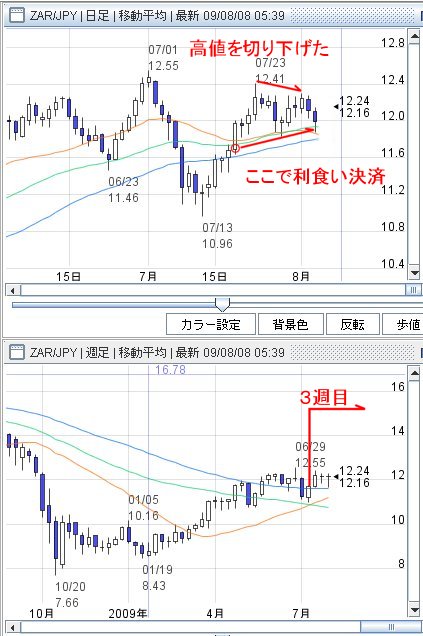
Task: Click the up arrow of weekly chart's price scrollbar
Action: point(414,374)
